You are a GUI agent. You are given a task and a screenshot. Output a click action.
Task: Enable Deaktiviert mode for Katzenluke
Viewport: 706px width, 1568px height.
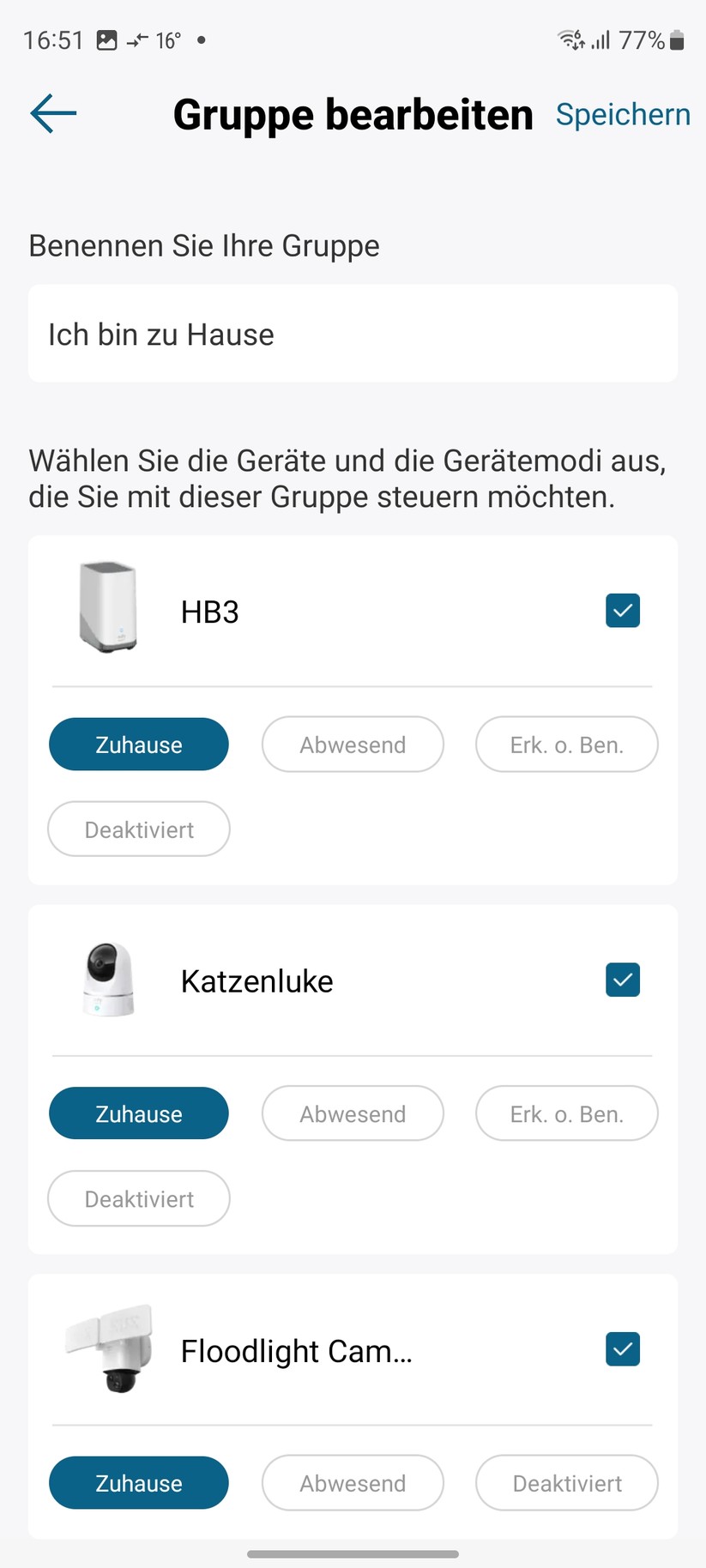click(x=138, y=1198)
